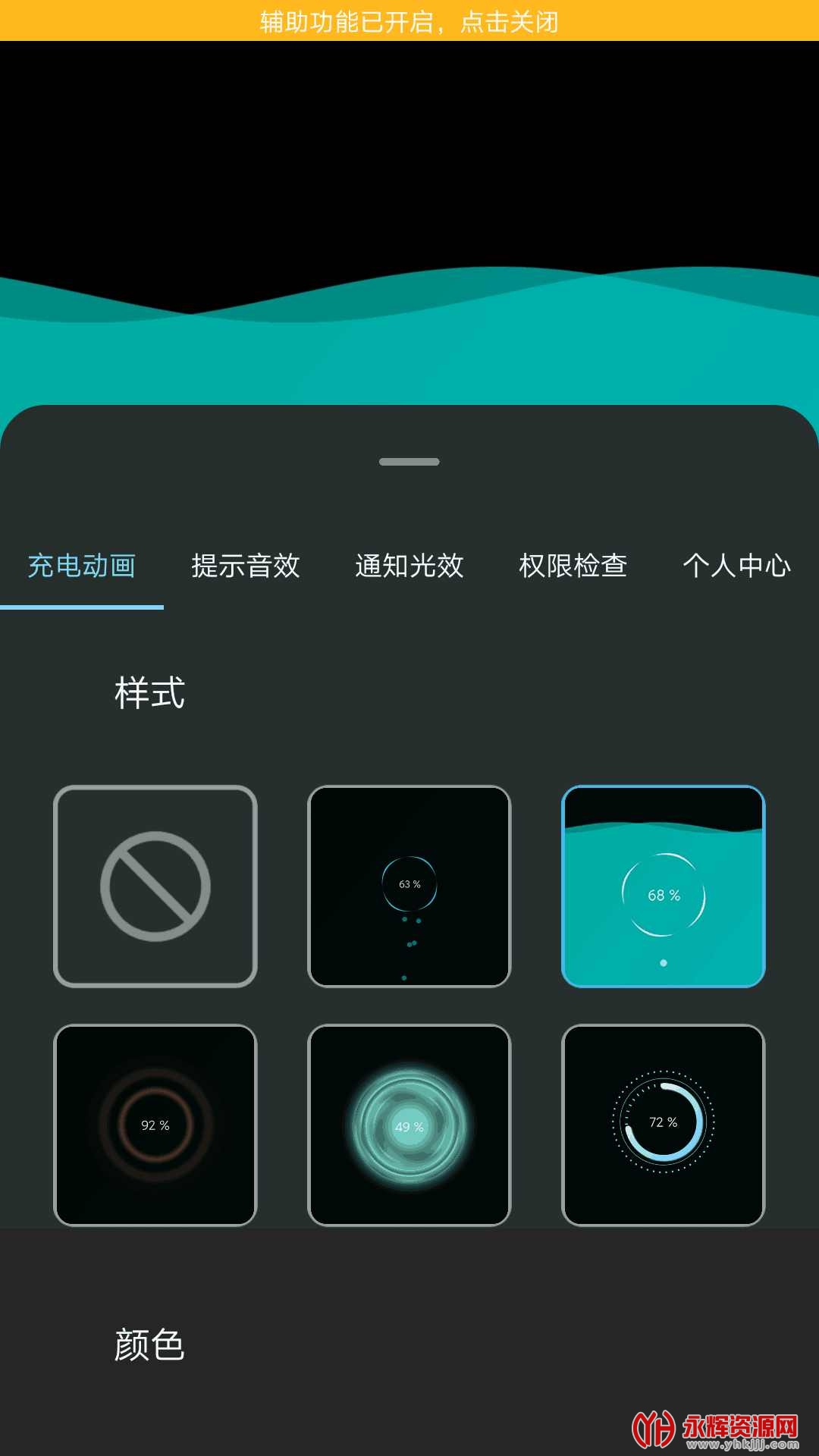Image resolution: width=819 pixels, height=1456 pixels.
Task: Go to the 个人中心 tab
Action: 736,566
